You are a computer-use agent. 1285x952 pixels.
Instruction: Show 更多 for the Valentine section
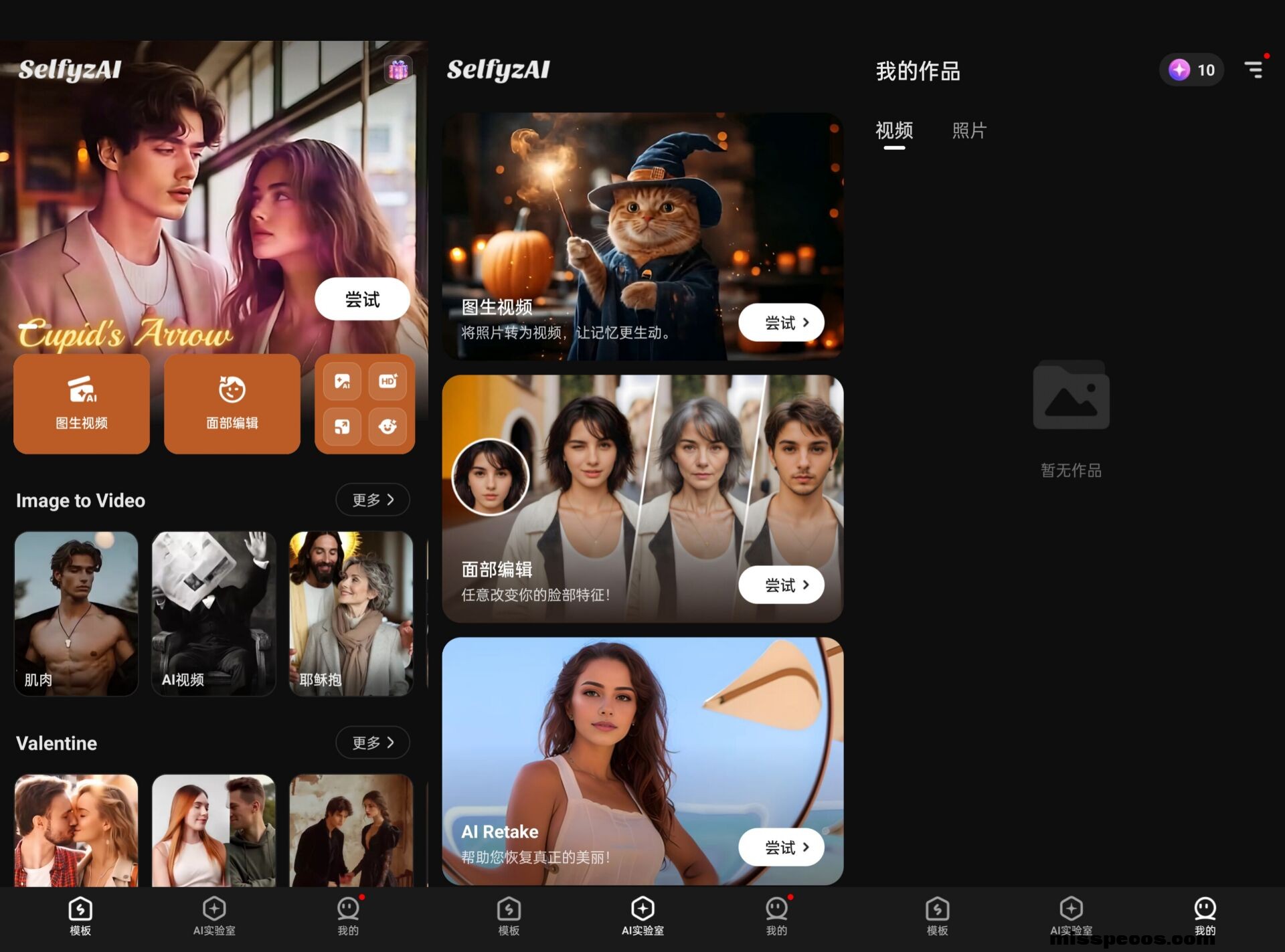pos(372,743)
